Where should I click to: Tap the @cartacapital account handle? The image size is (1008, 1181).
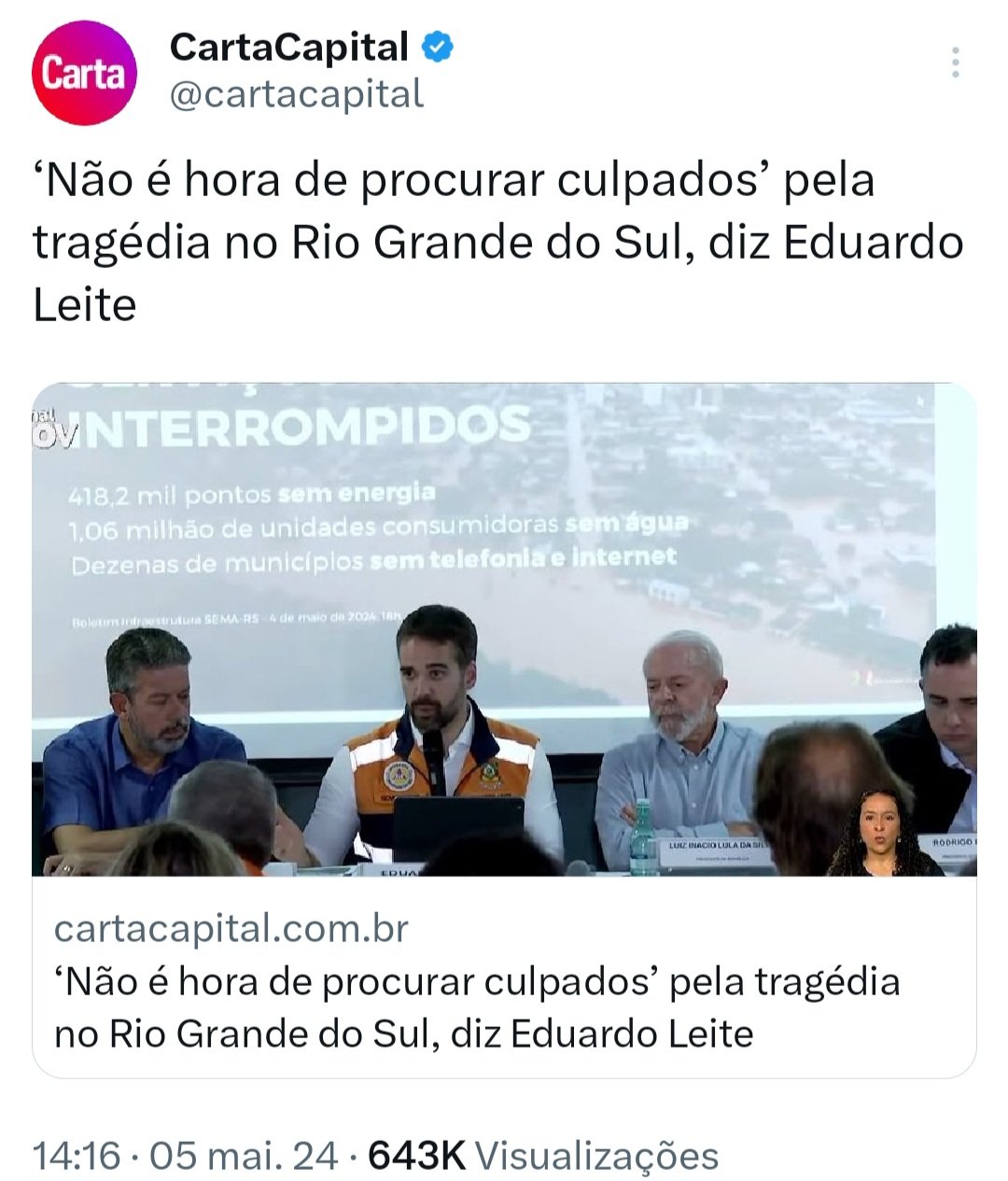point(296,94)
